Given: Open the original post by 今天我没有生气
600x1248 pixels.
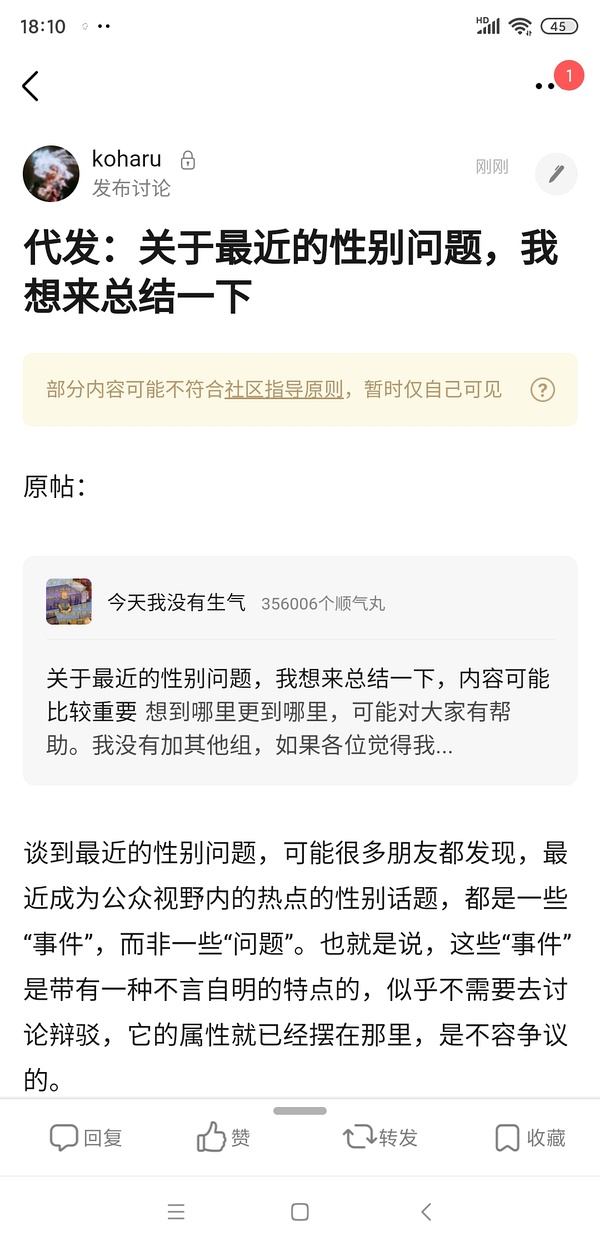Looking at the screenshot, I should [x=299, y=670].
